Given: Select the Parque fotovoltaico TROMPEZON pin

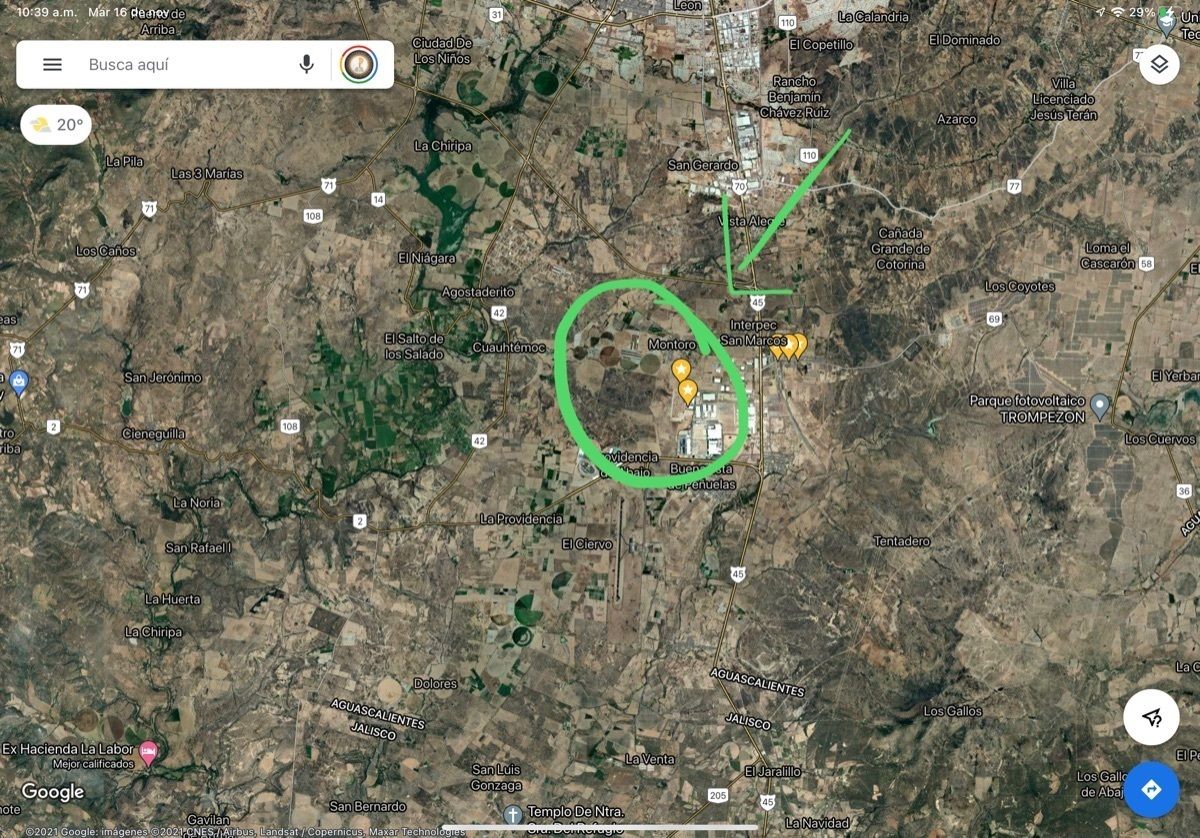Looking at the screenshot, I should 1100,405.
